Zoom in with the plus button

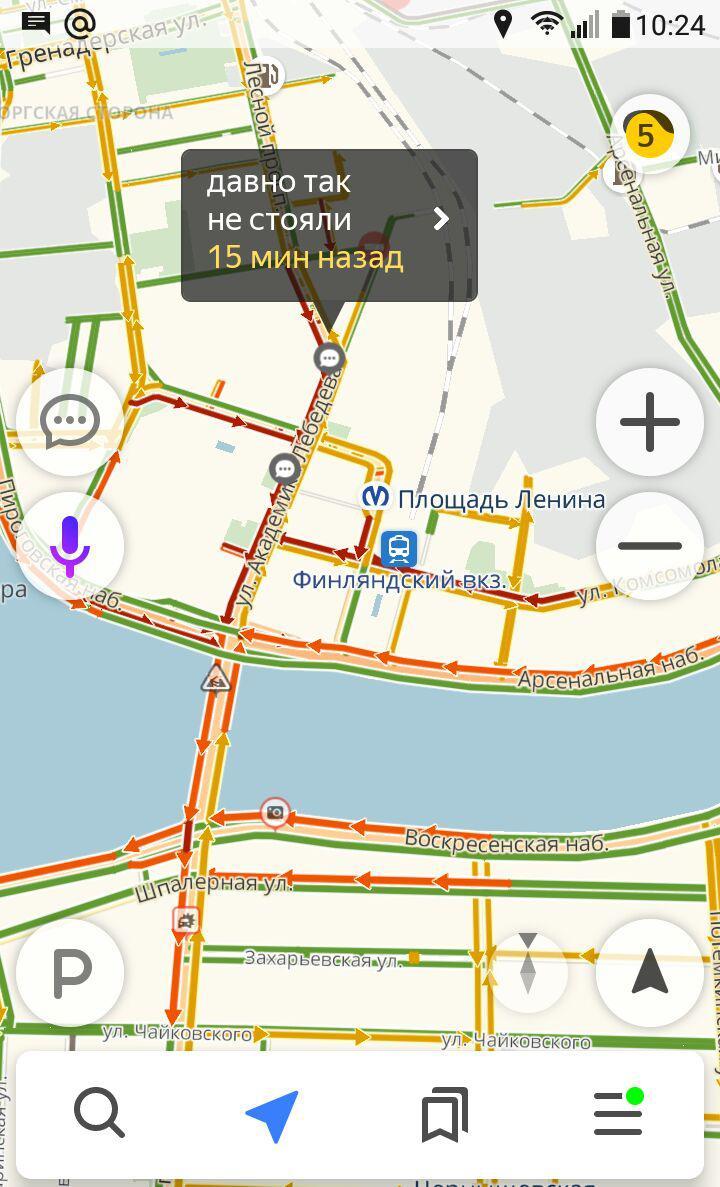pos(649,422)
